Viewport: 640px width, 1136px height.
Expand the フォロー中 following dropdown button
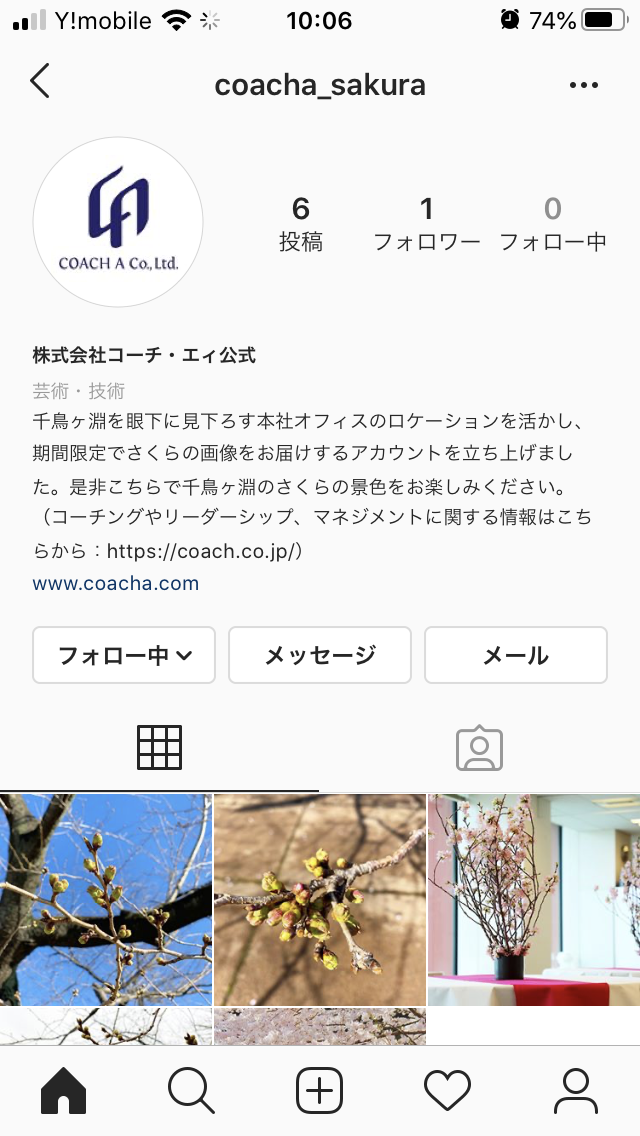pyautogui.click(x=124, y=655)
